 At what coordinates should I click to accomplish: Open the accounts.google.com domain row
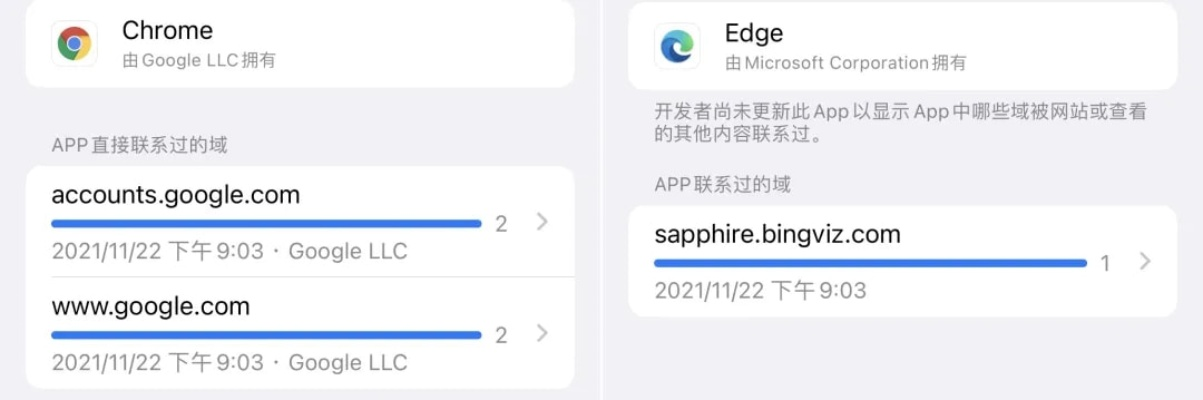[300, 221]
